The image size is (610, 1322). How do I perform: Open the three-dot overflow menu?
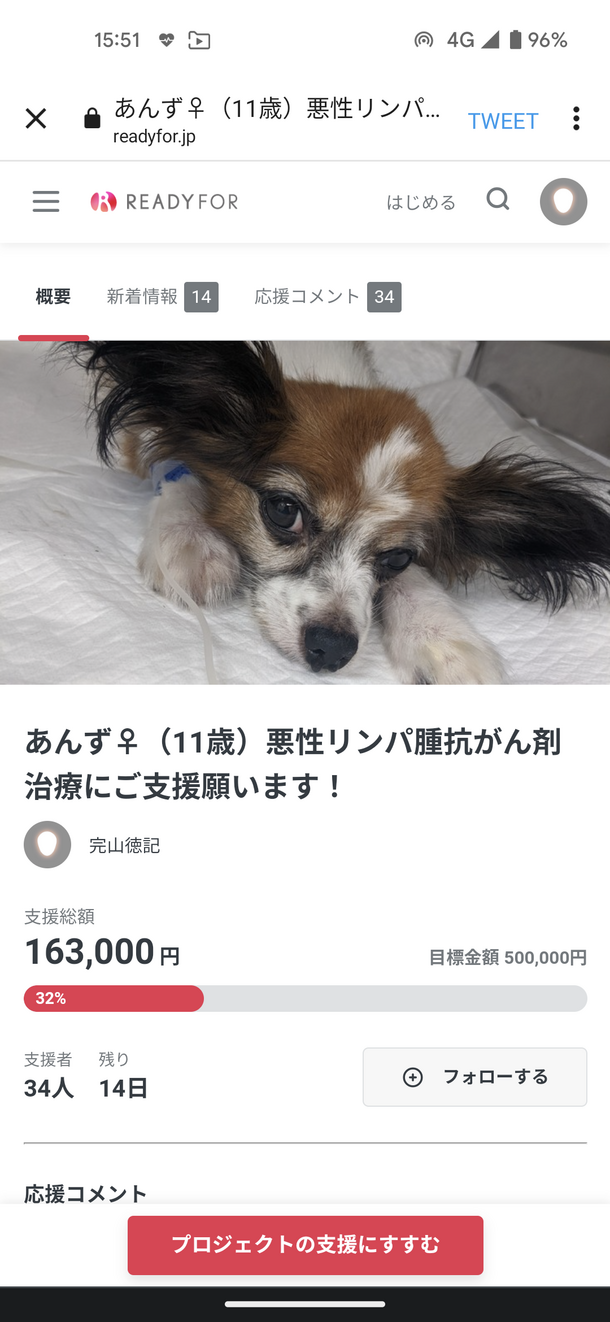pos(576,120)
